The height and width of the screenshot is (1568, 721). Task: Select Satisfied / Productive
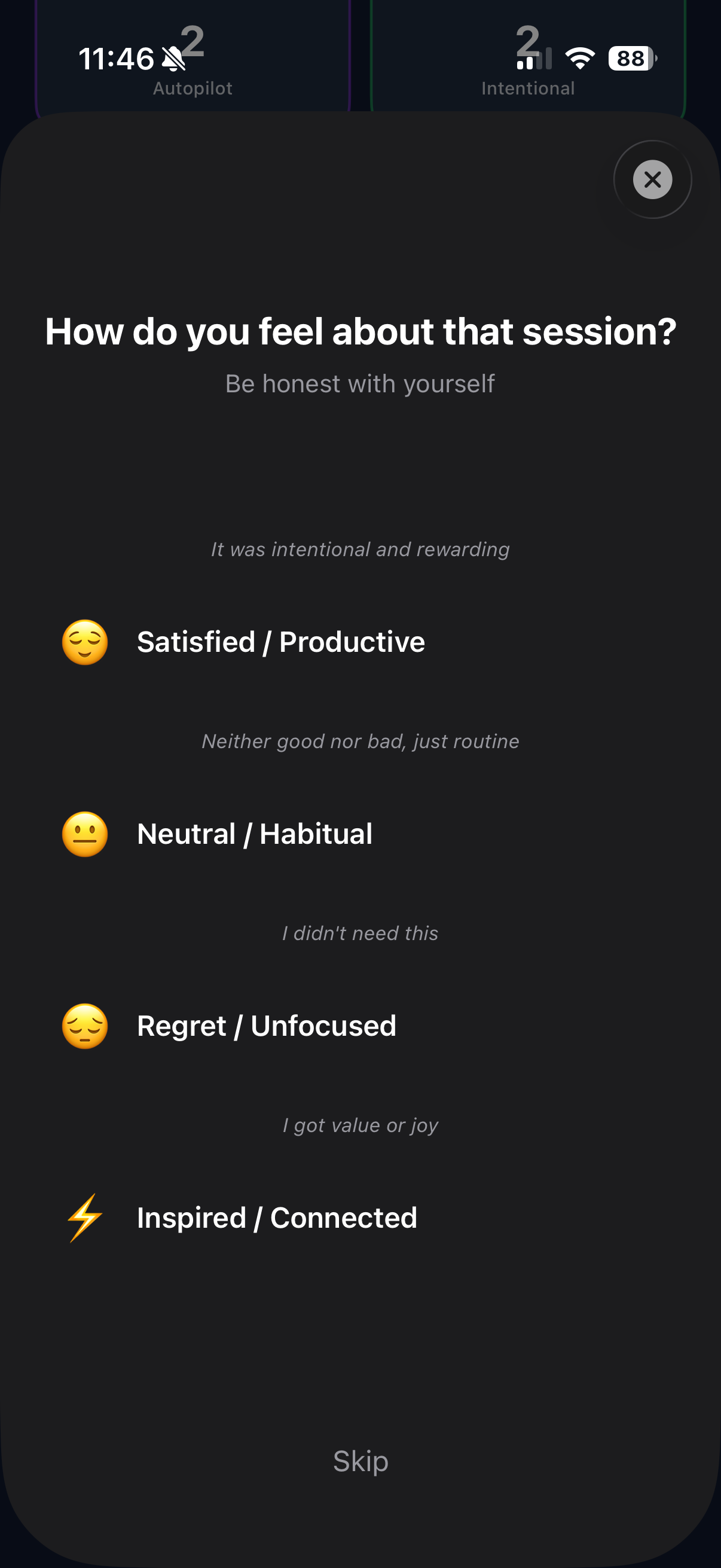(x=280, y=642)
